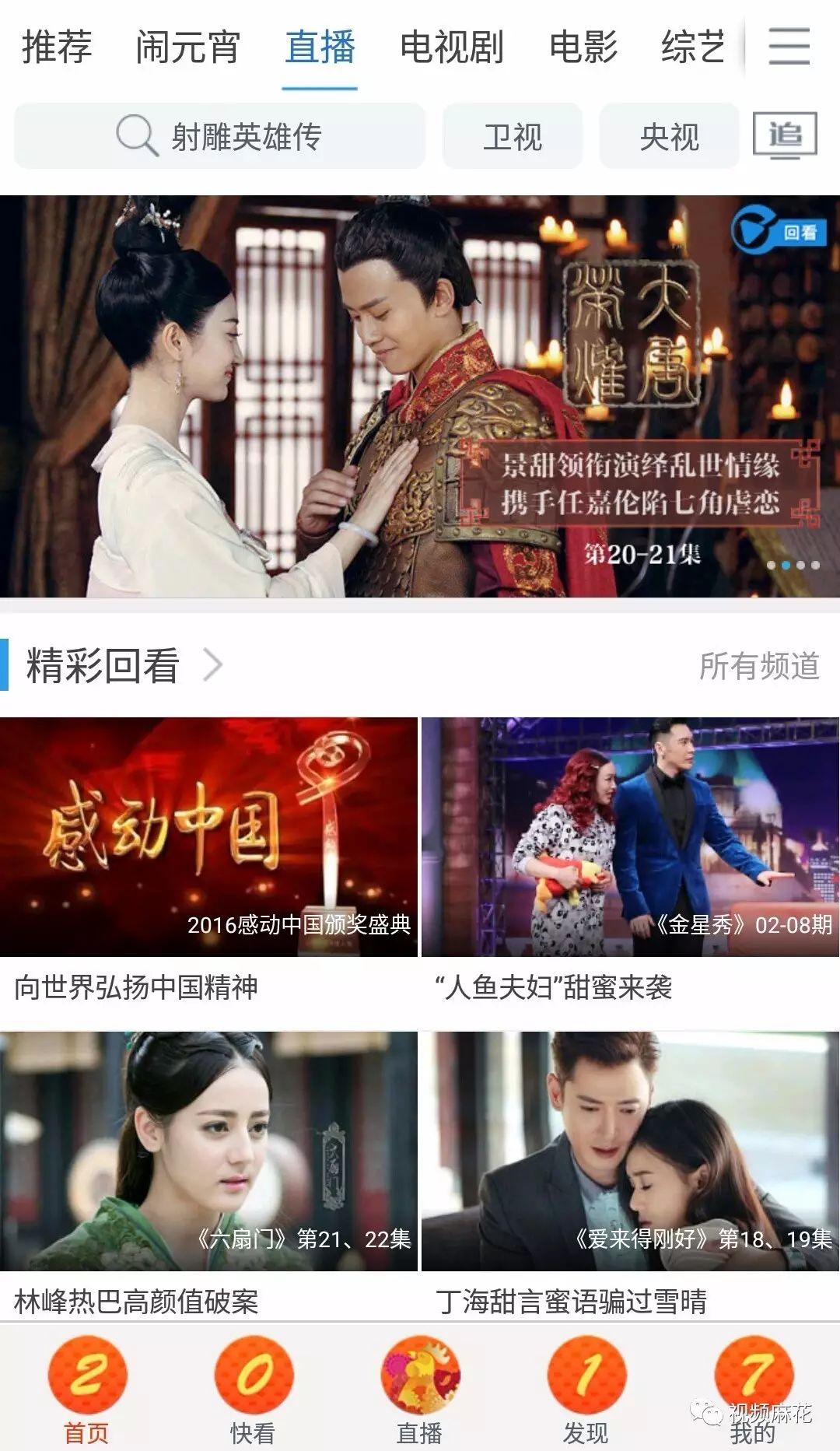
Task: Switch to 发现 in bottom navigation
Action: [586, 1390]
